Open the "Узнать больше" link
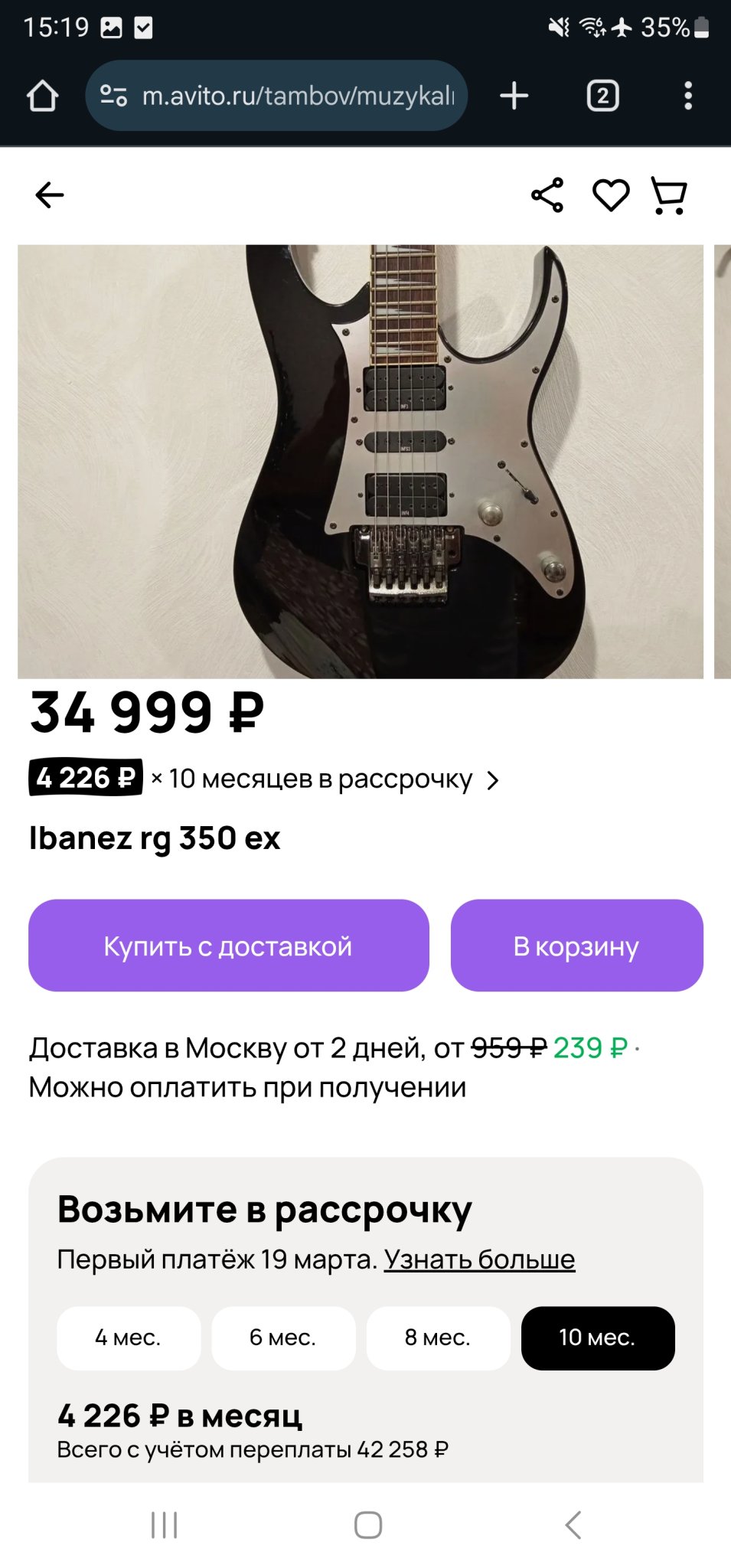Image resolution: width=731 pixels, height=1568 pixels. [479, 1259]
